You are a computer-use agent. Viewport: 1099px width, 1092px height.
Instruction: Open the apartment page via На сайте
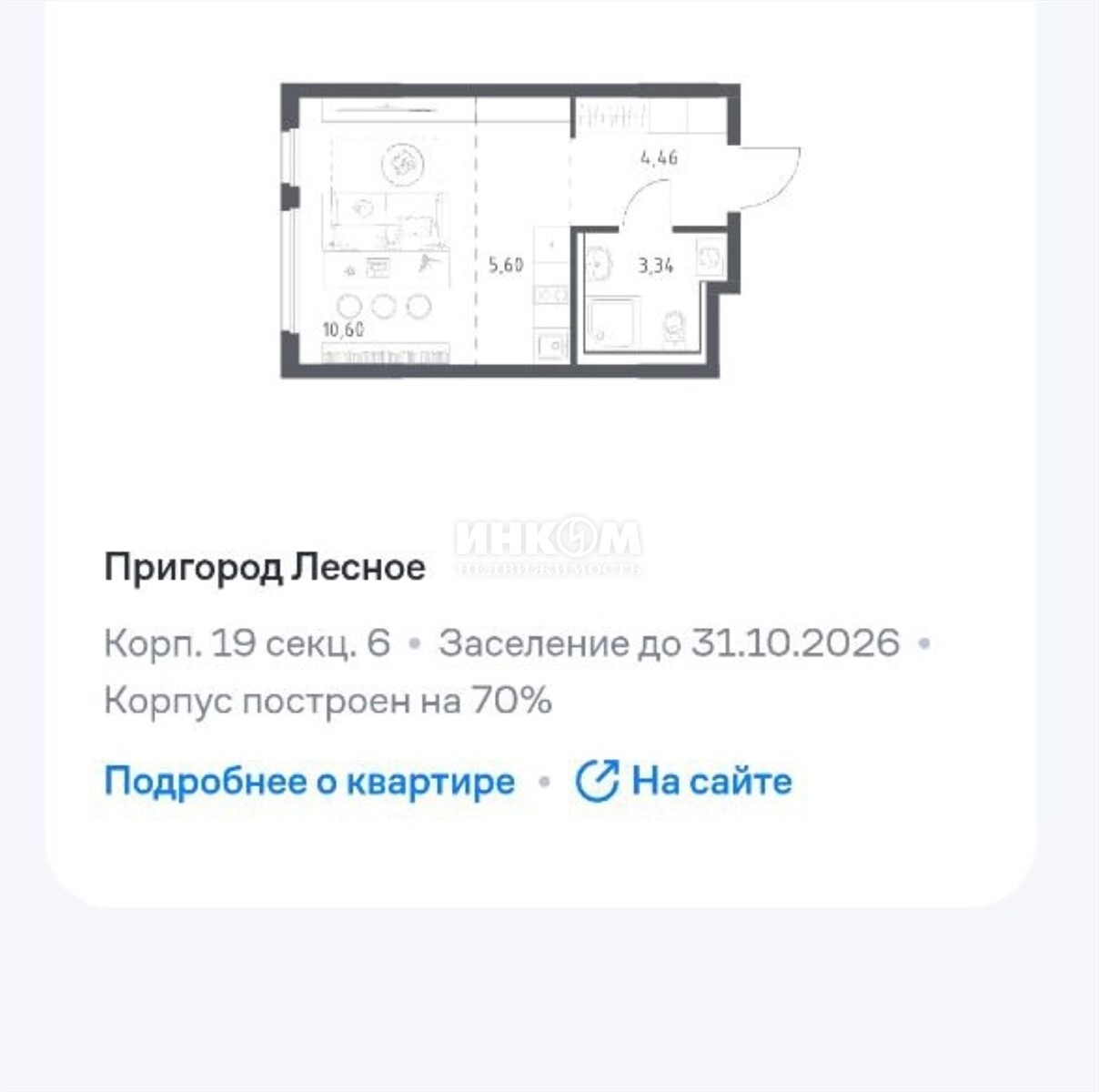point(684,782)
